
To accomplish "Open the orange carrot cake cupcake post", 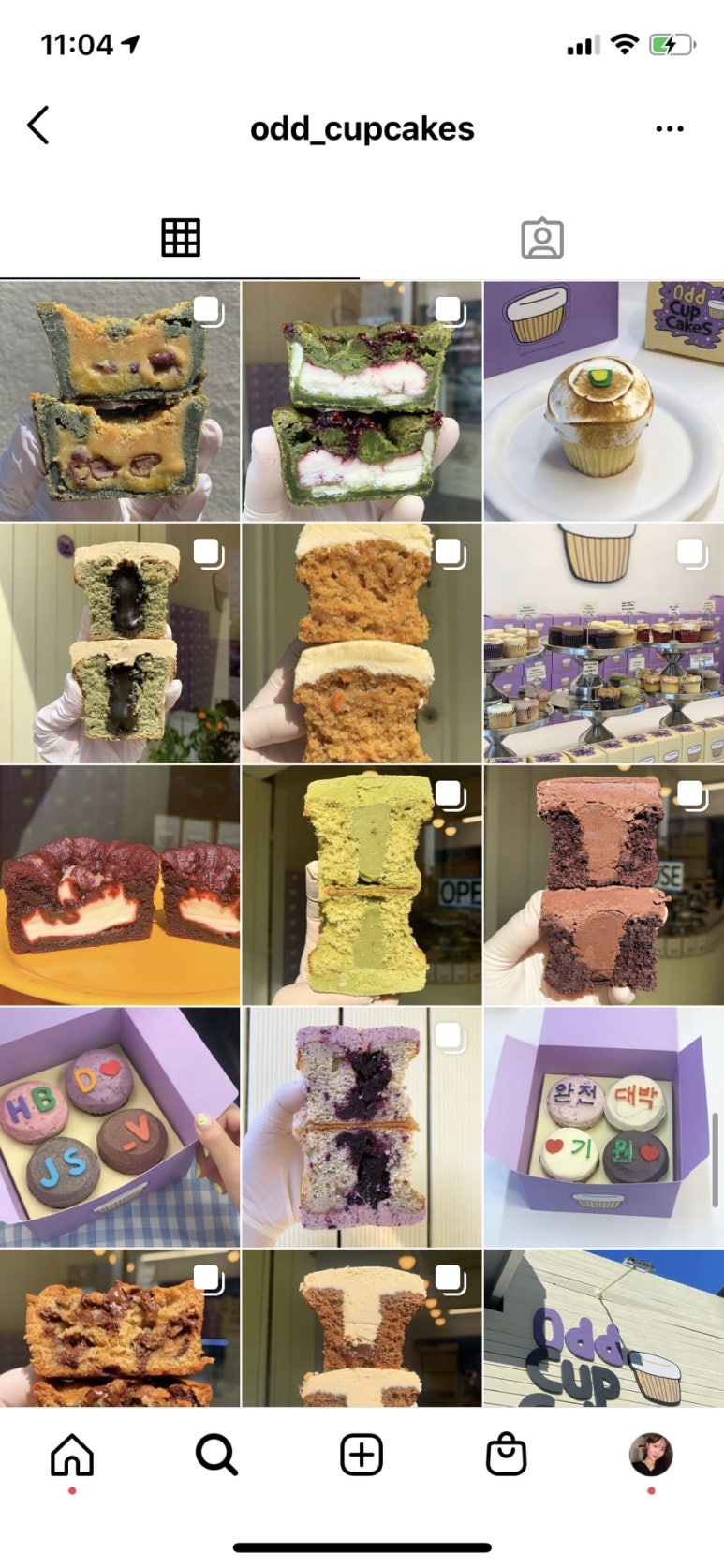I will (362, 643).
